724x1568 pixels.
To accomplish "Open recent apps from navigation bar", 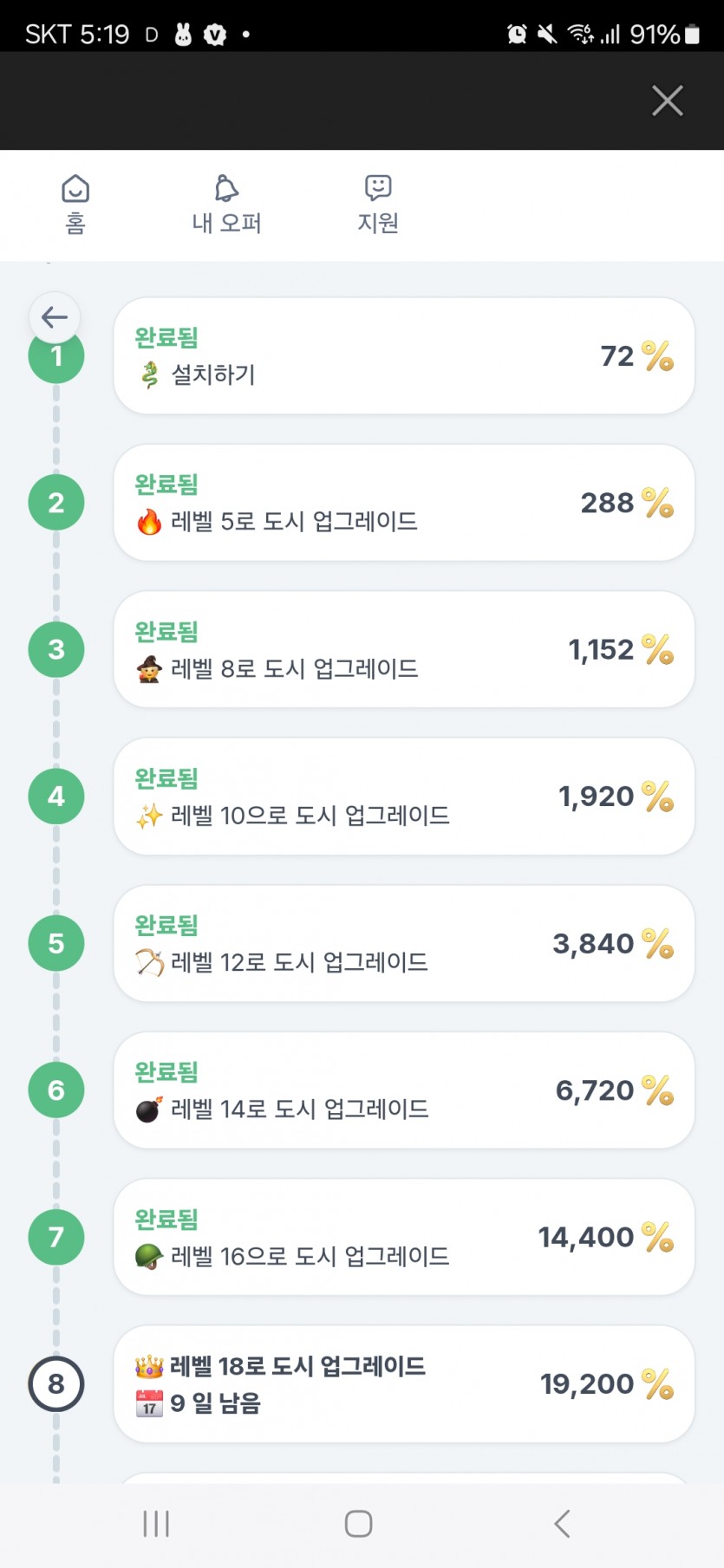I will tap(156, 1523).
